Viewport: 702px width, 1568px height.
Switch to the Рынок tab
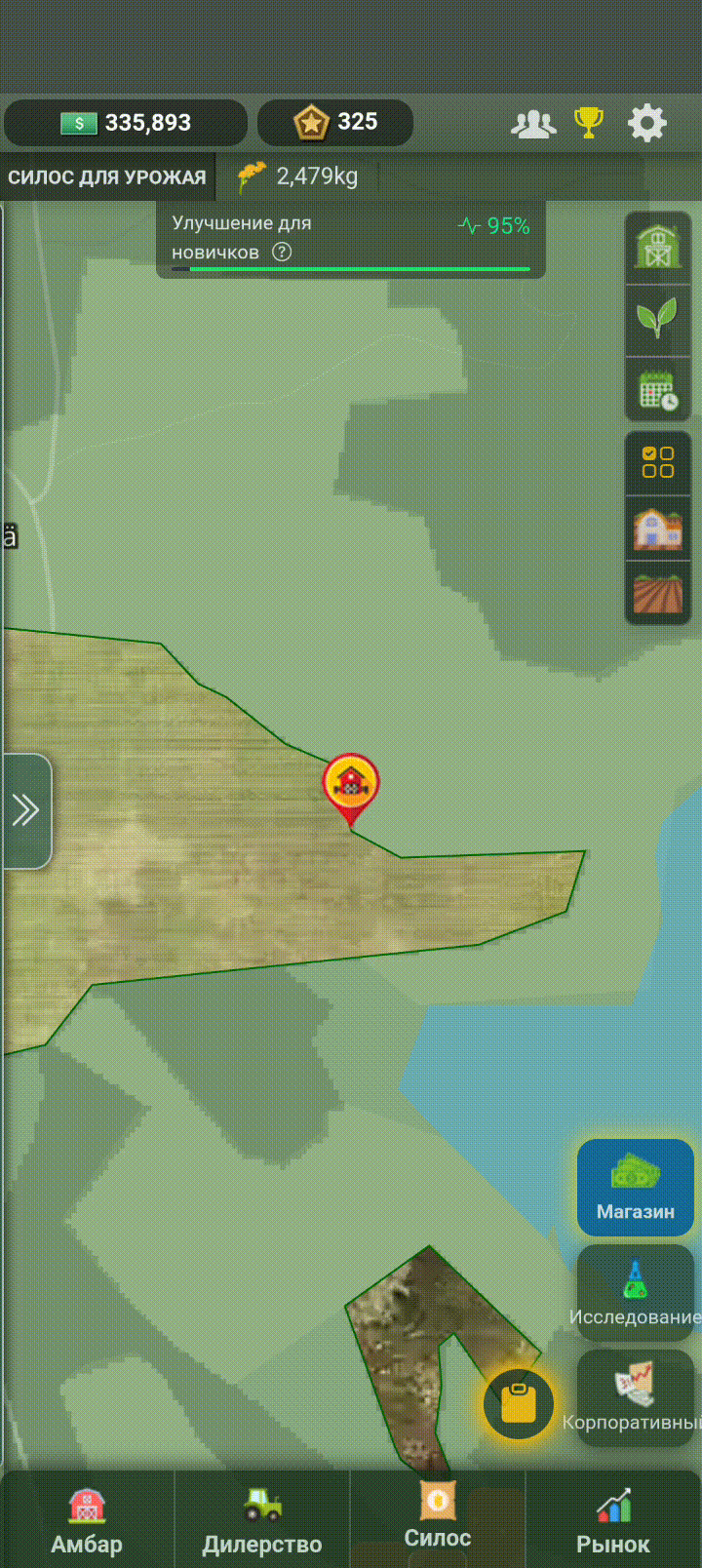point(613,1521)
